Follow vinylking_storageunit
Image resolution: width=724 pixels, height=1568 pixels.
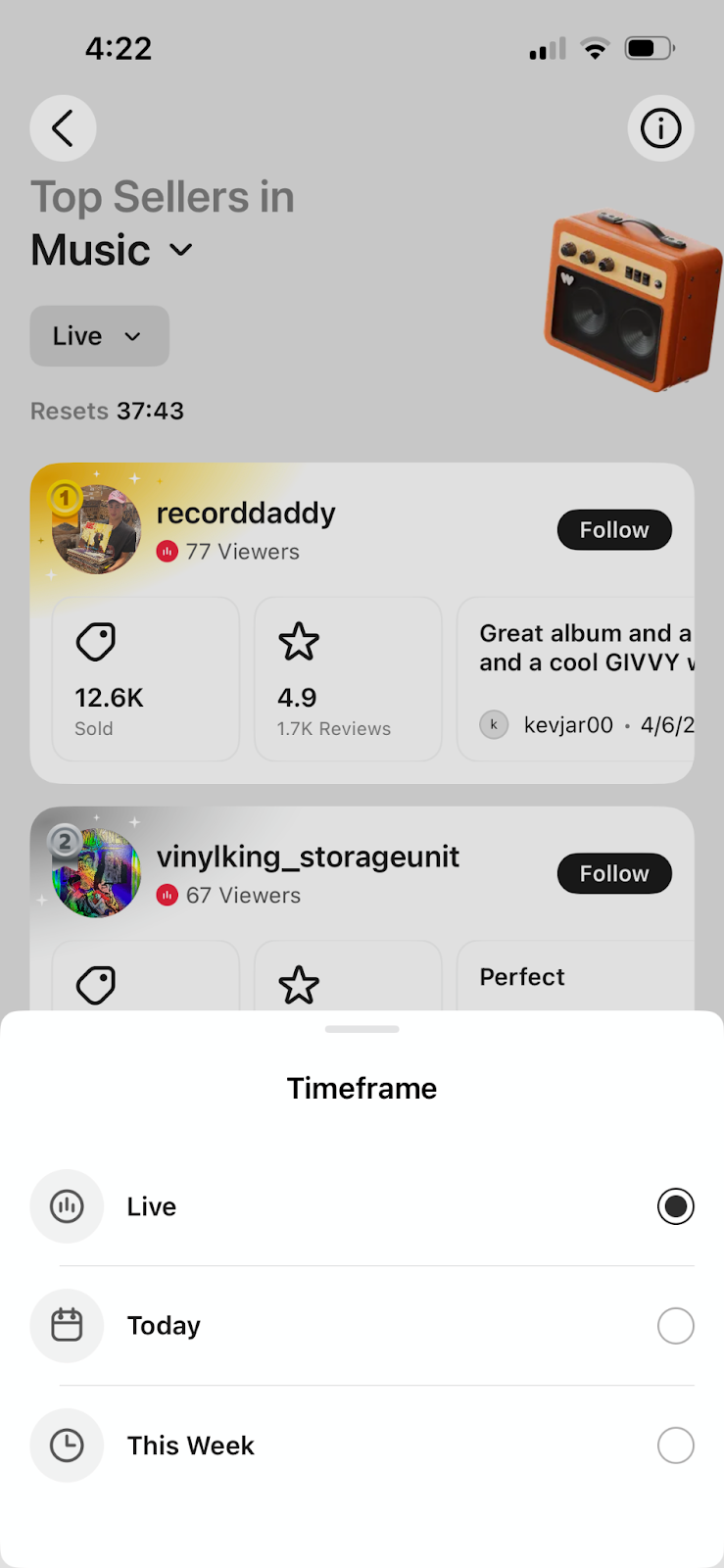(x=614, y=873)
